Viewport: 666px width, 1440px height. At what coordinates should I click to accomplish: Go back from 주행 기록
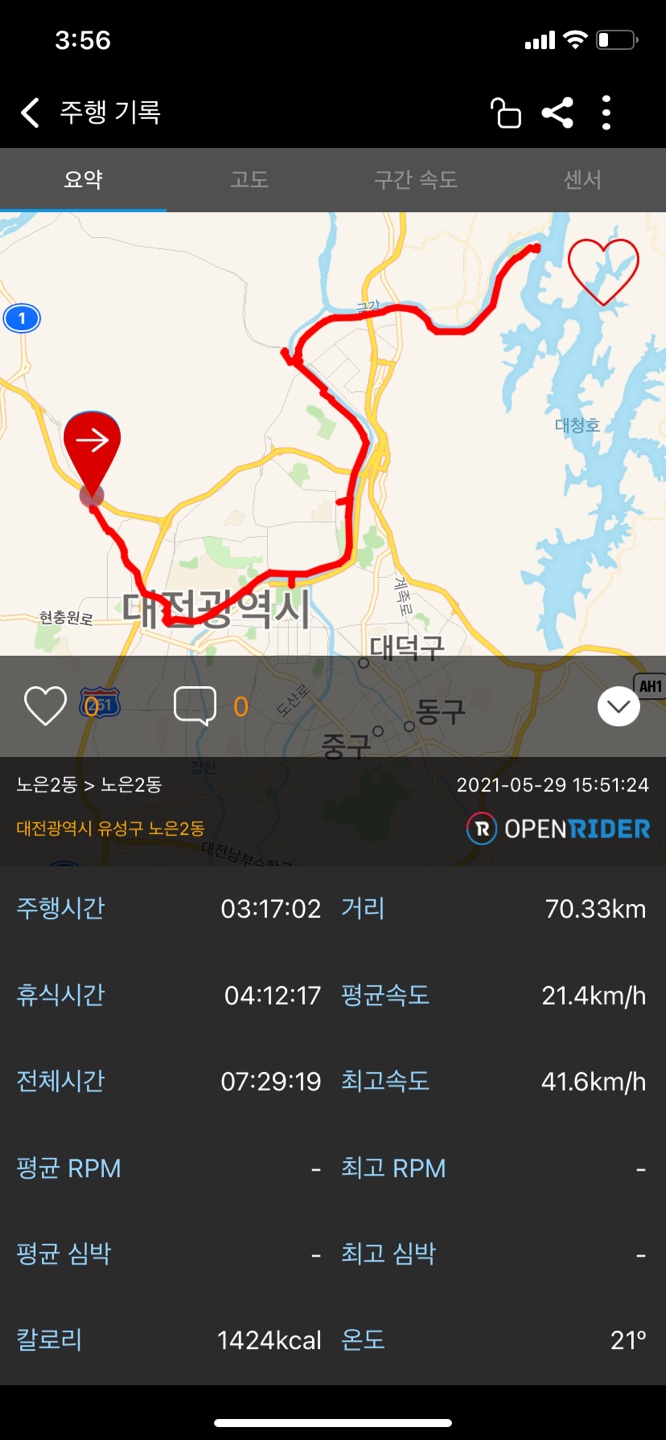click(30, 113)
